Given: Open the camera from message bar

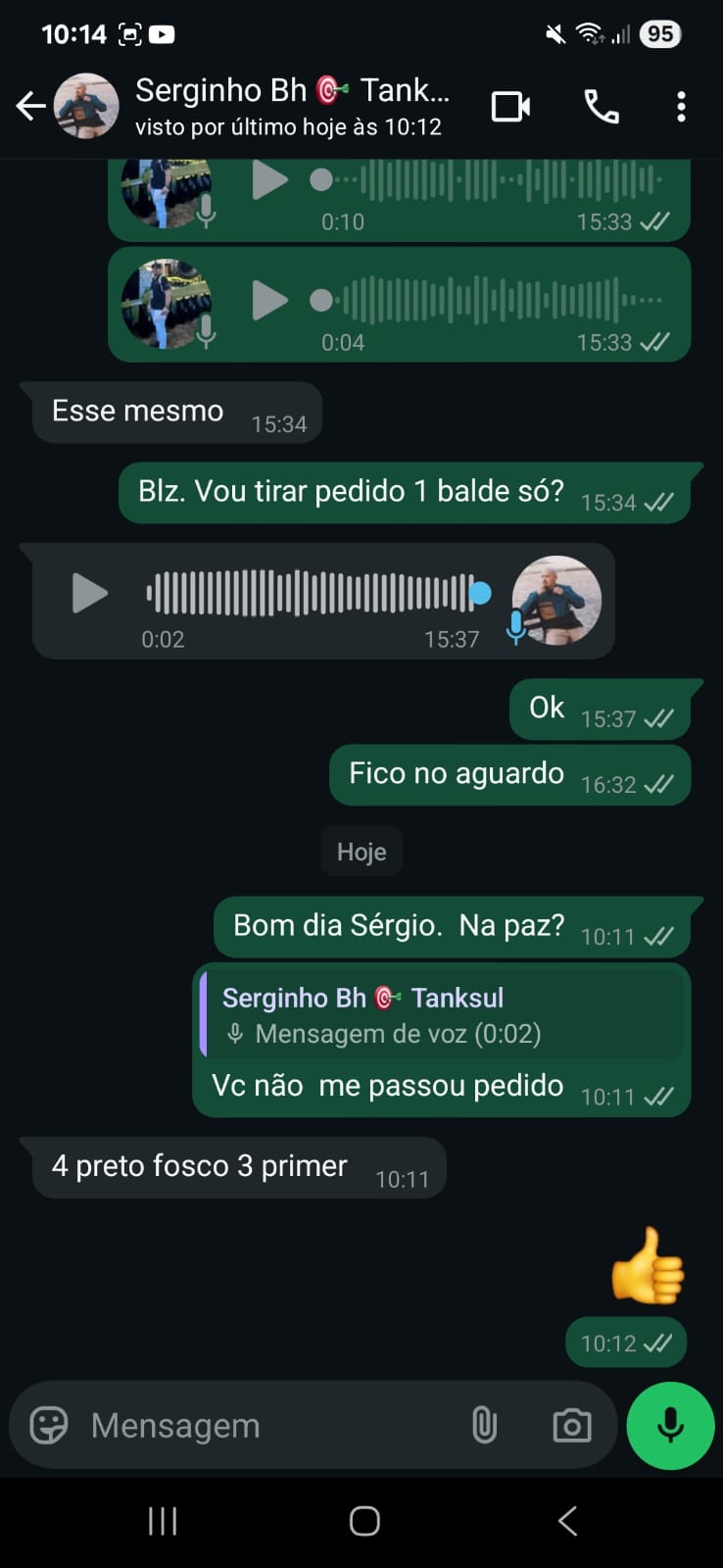Looking at the screenshot, I should point(571,1425).
